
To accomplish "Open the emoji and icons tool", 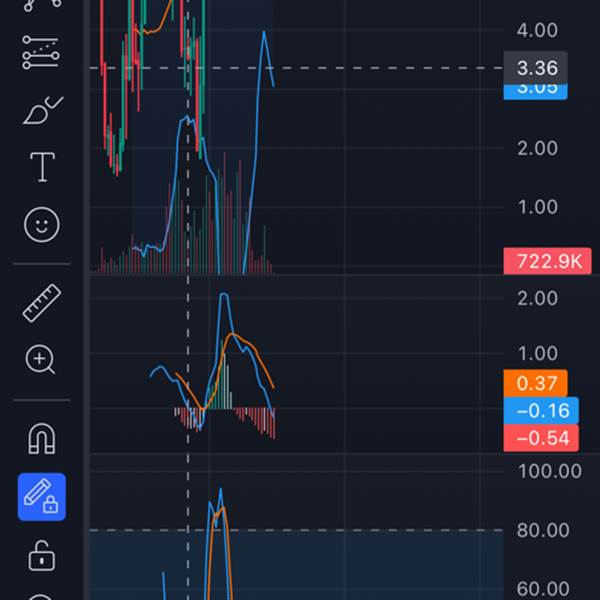I will coord(41,225).
